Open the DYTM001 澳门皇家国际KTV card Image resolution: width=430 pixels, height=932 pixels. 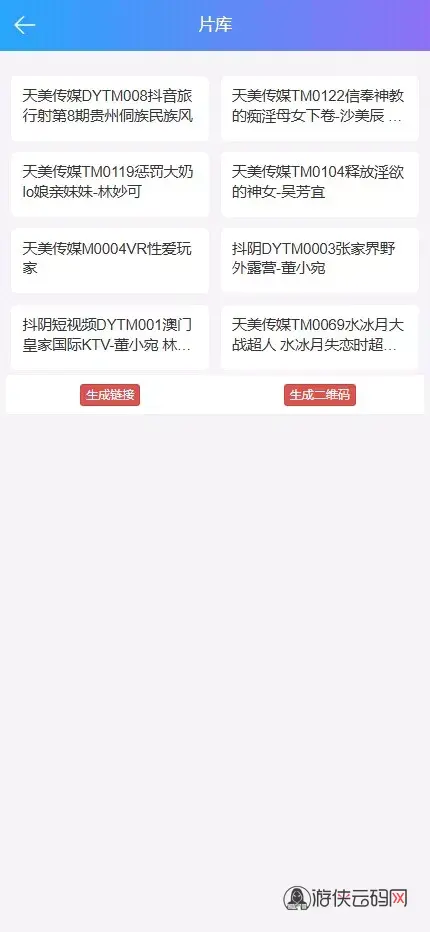click(x=110, y=337)
